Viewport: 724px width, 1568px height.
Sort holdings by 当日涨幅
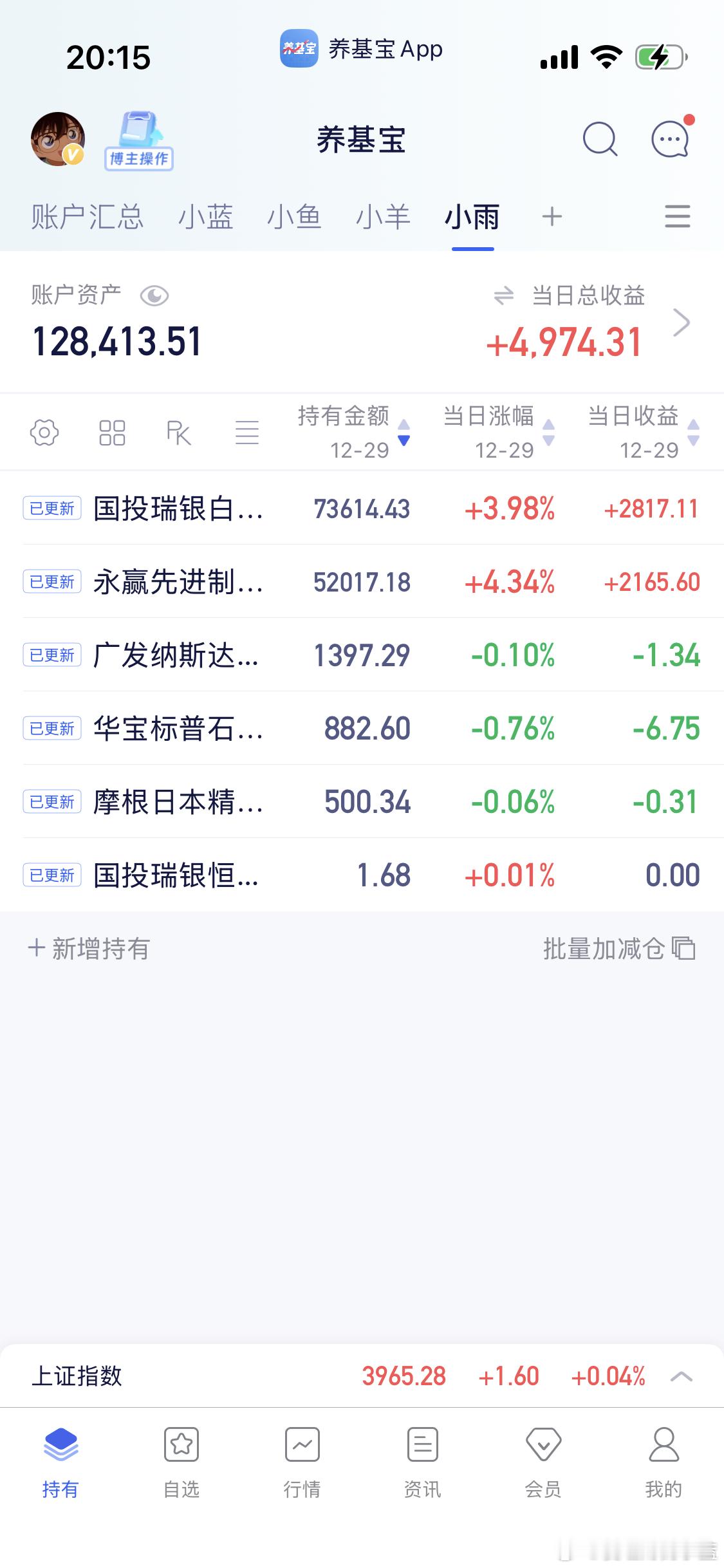pos(497,433)
